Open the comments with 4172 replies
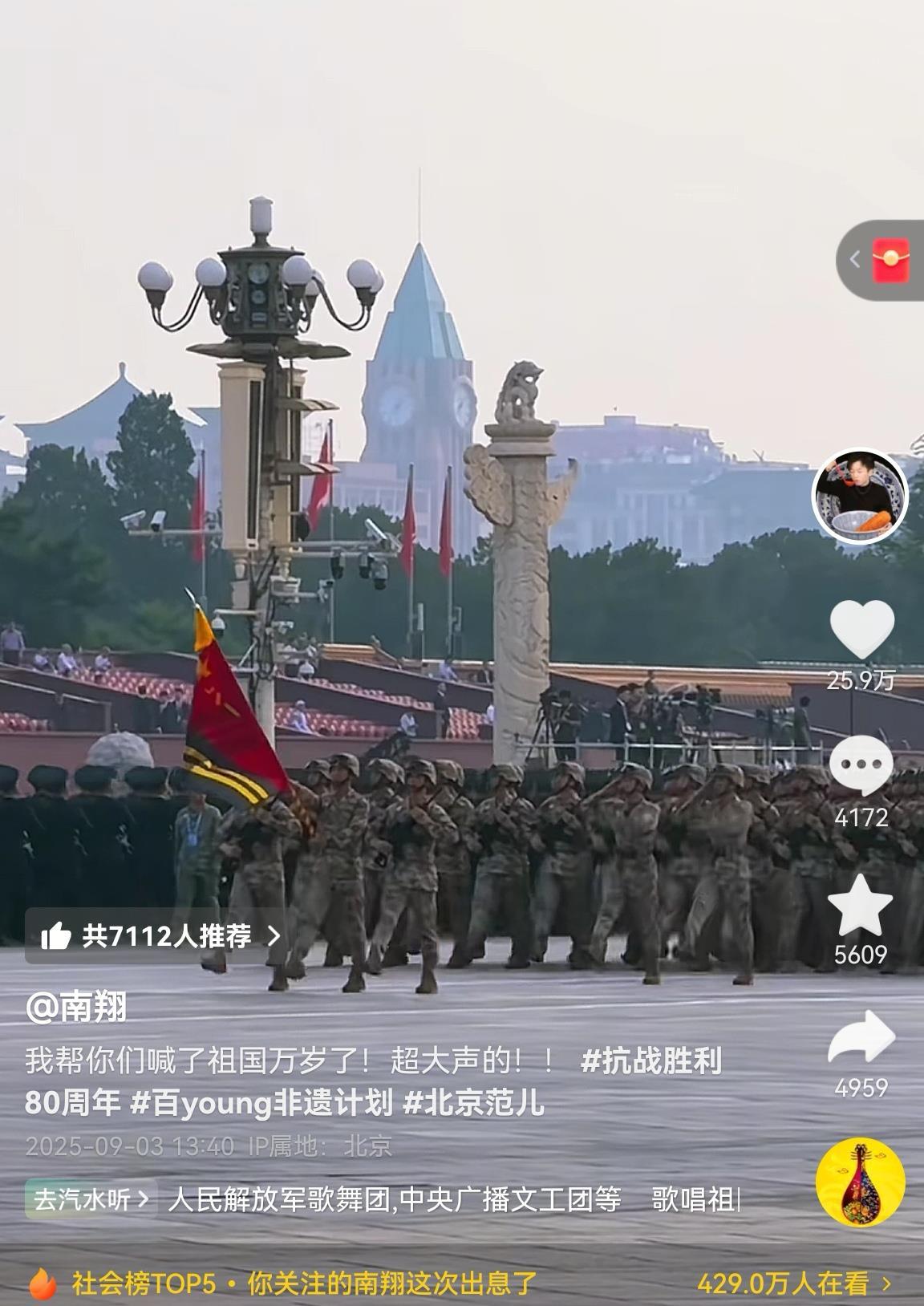 click(x=861, y=765)
